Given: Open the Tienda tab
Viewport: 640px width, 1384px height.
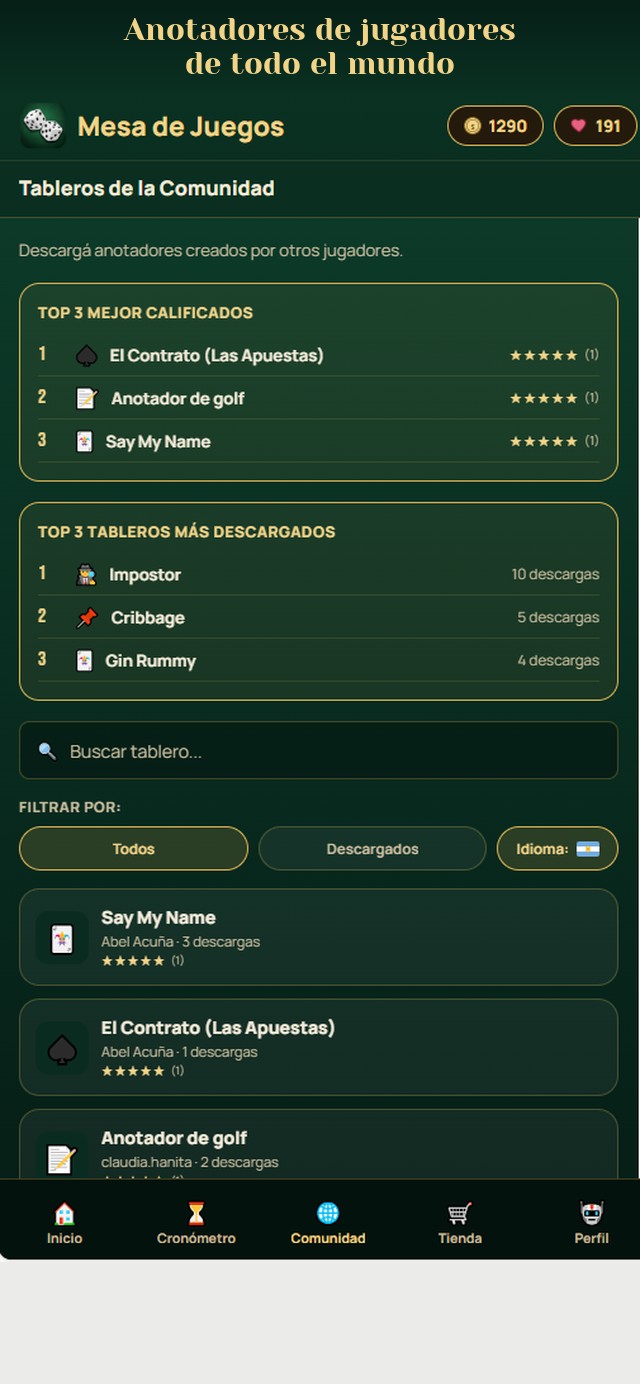Looking at the screenshot, I should (460, 1224).
